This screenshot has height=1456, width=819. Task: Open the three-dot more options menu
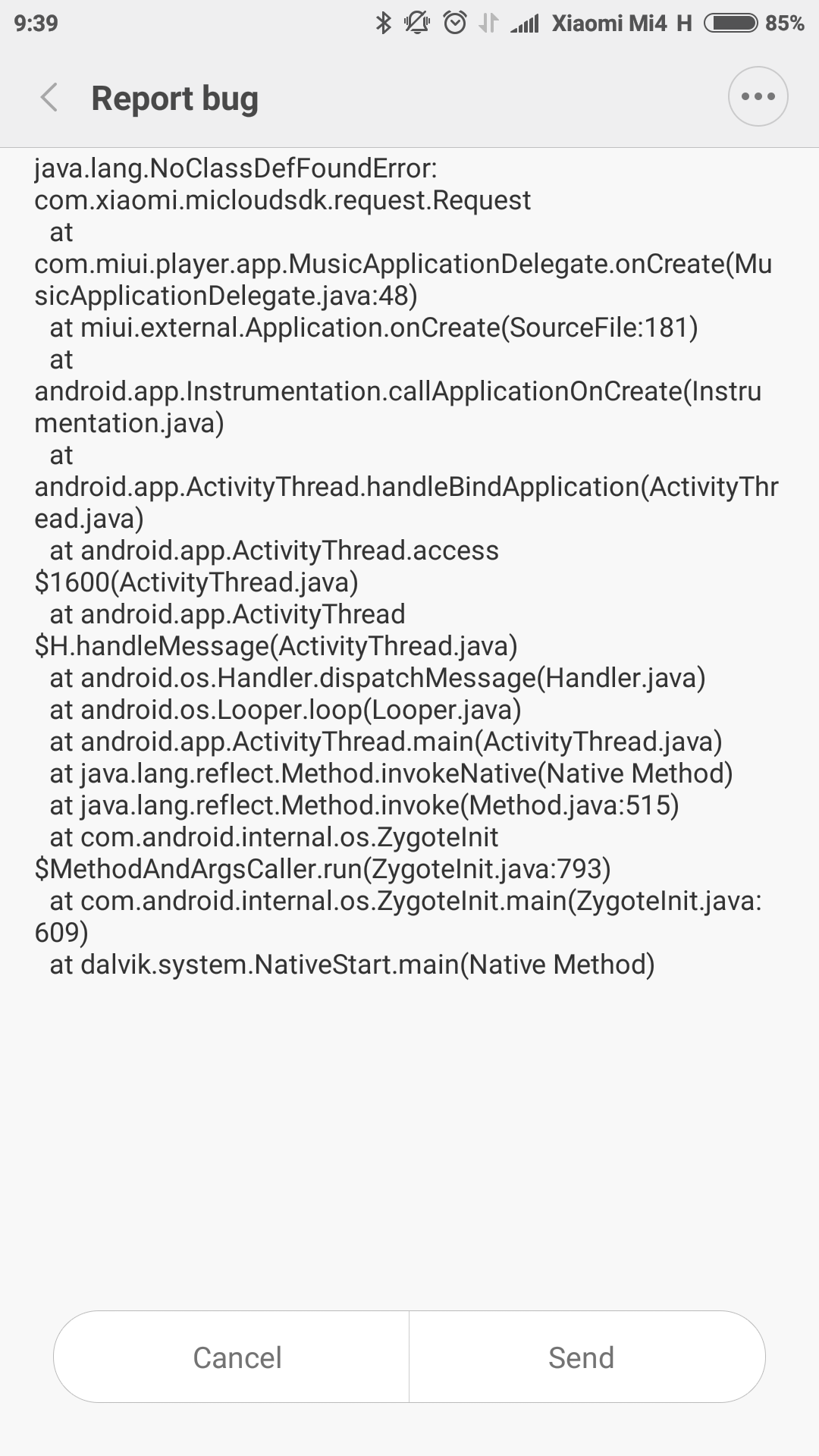click(758, 96)
